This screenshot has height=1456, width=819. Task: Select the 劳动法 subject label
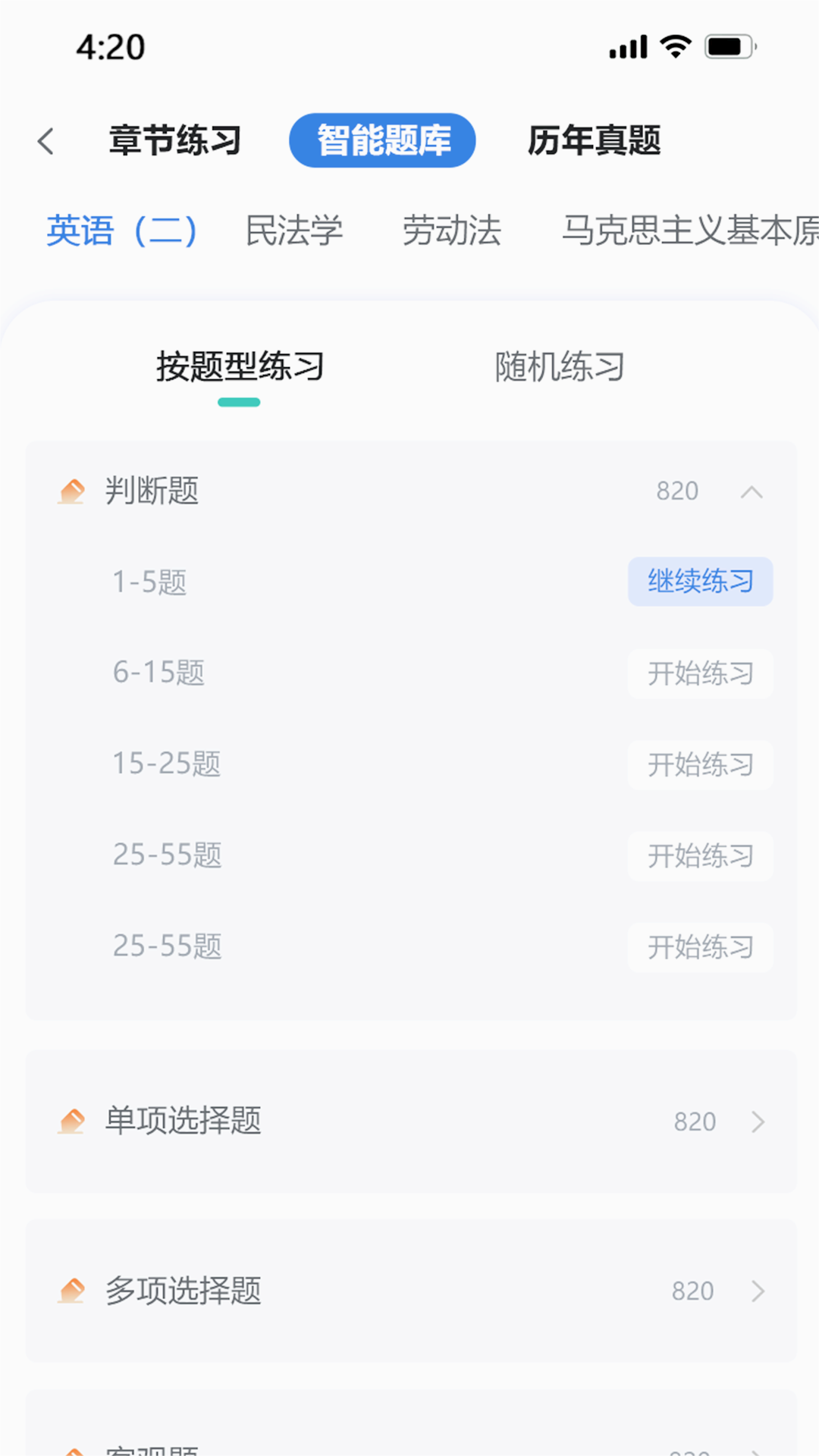point(453,231)
